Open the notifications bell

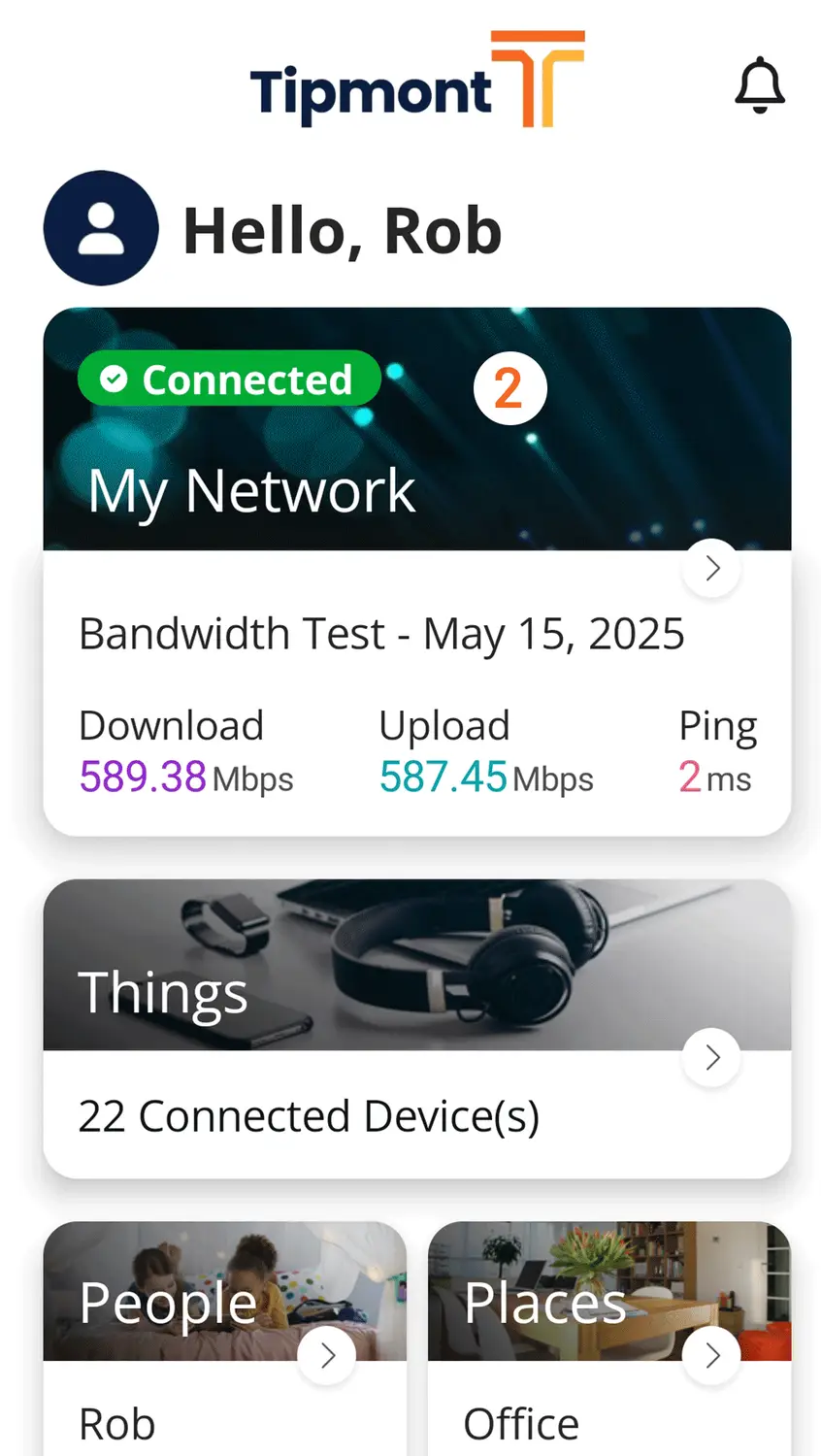760,85
